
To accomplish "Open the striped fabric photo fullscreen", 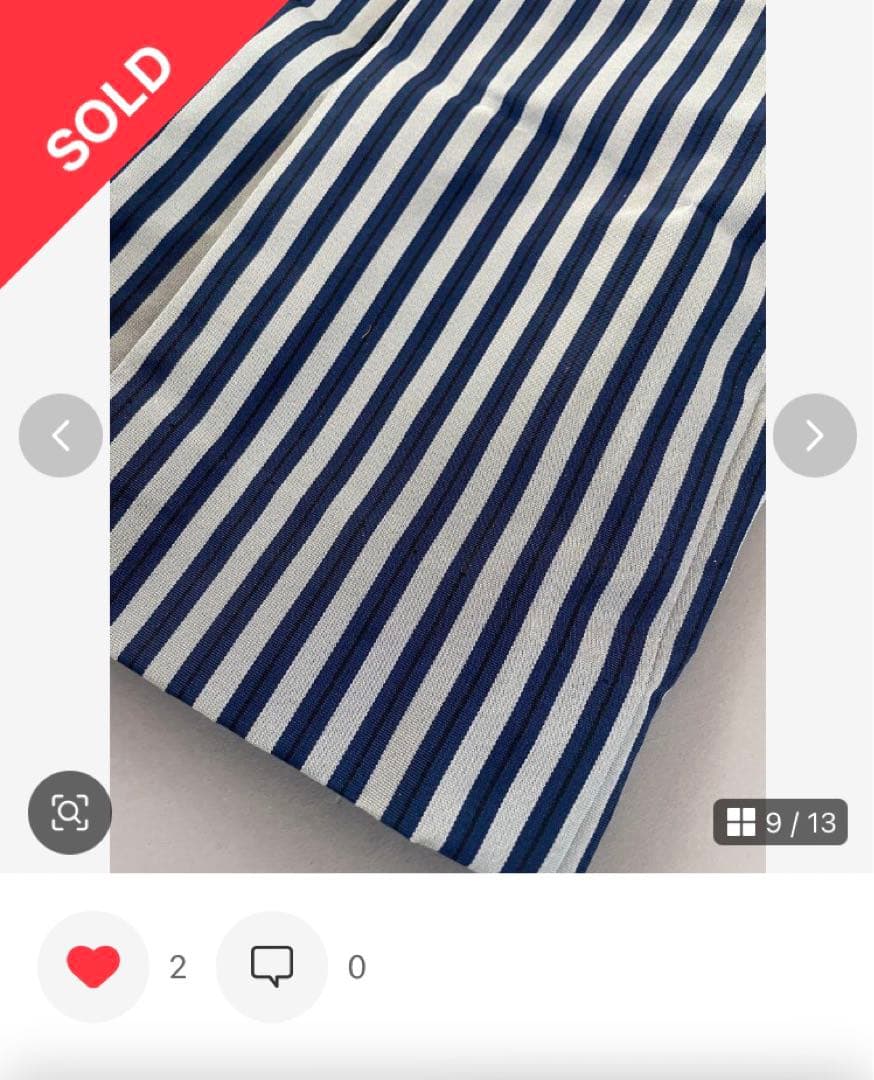I will tap(437, 435).
